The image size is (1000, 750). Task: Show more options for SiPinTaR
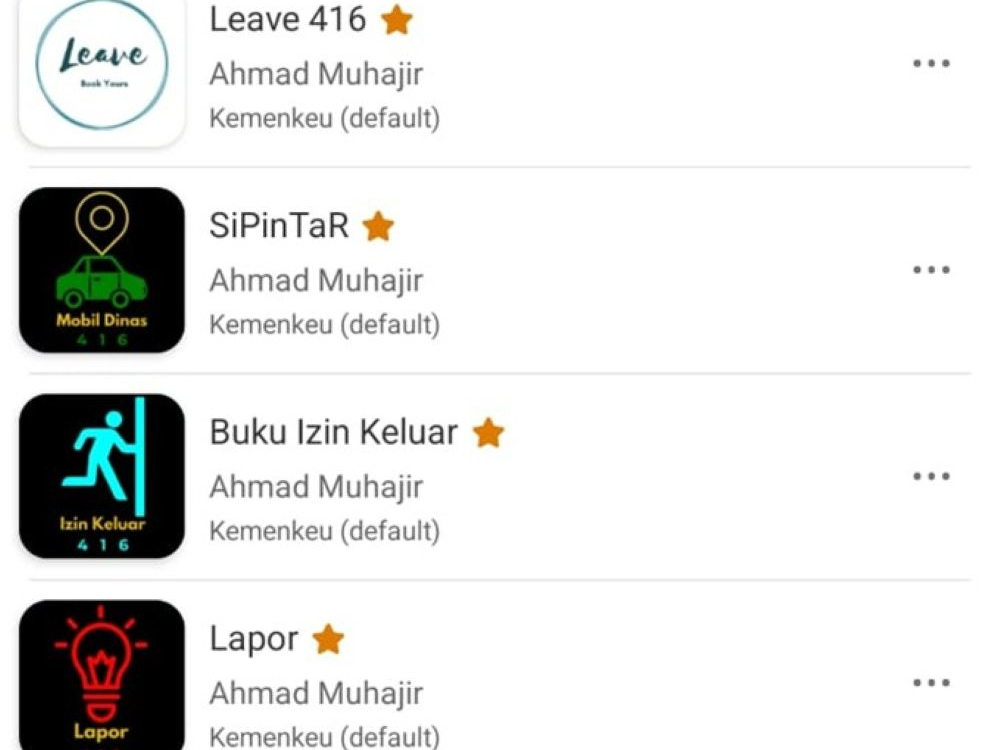pyautogui.click(x=930, y=270)
